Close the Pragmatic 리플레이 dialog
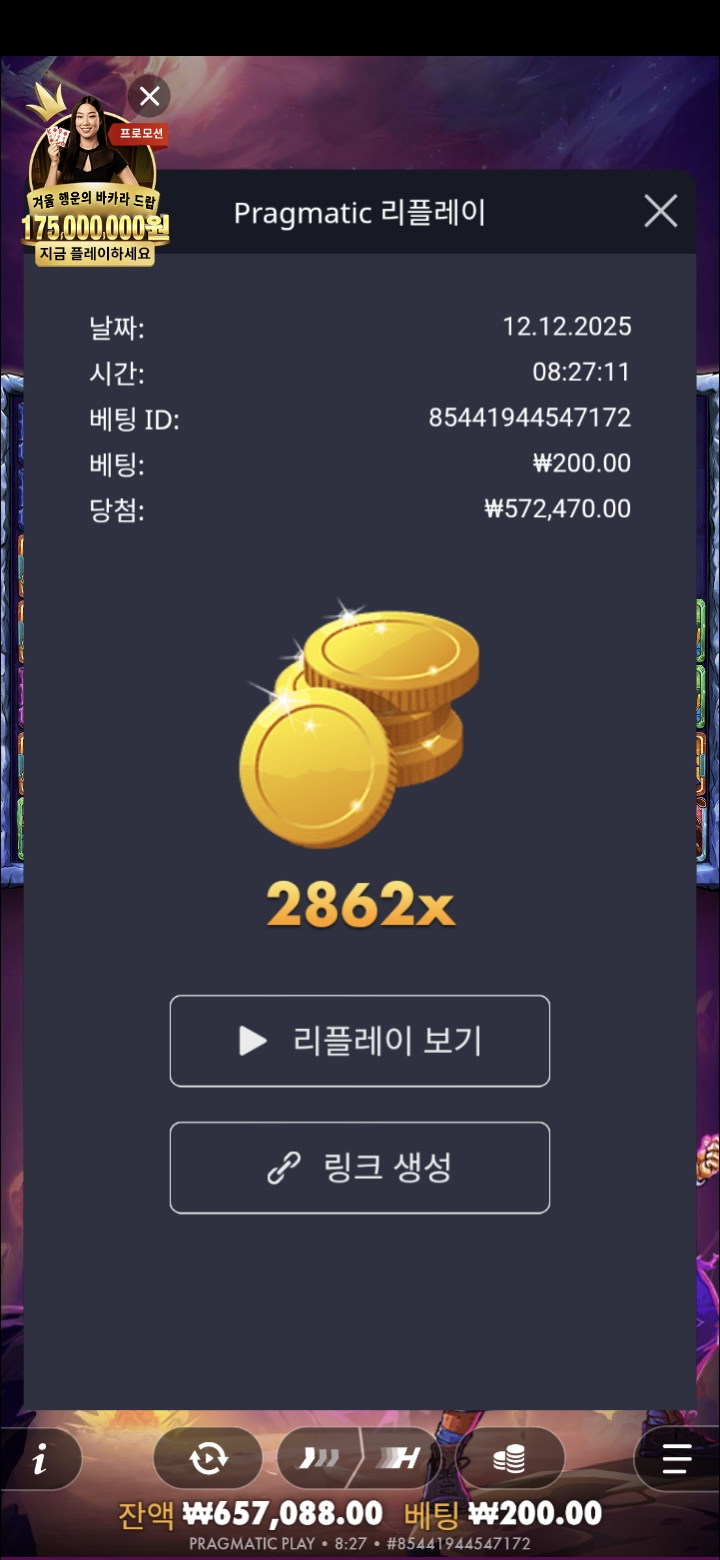Image resolution: width=720 pixels, height=1560 pixels. (x=660, y=211)
